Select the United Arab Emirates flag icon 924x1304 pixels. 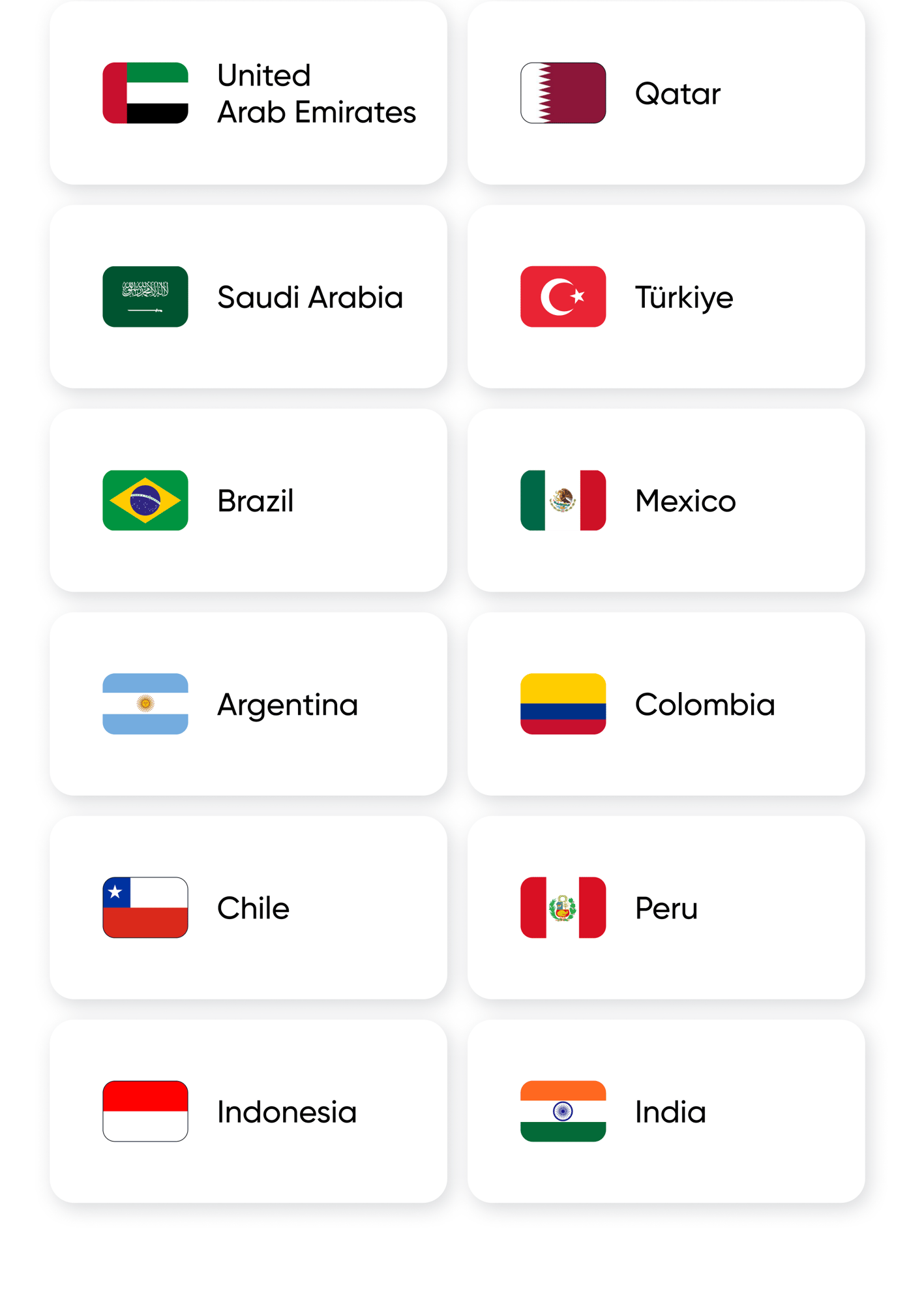pyautogui.click(x=145, y=93)
